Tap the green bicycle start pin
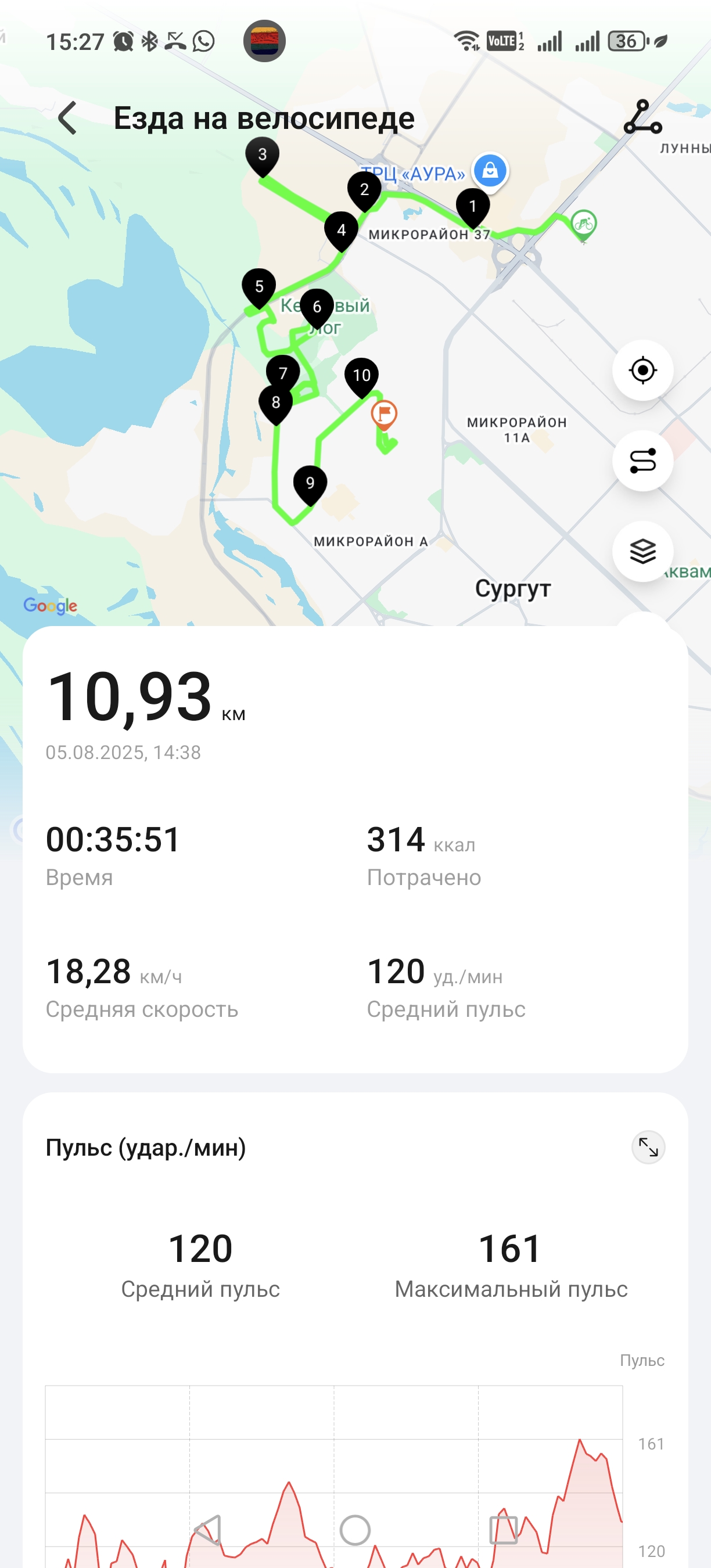The width and height of the screenshot is (711, 1568). (x=583, y=226)
